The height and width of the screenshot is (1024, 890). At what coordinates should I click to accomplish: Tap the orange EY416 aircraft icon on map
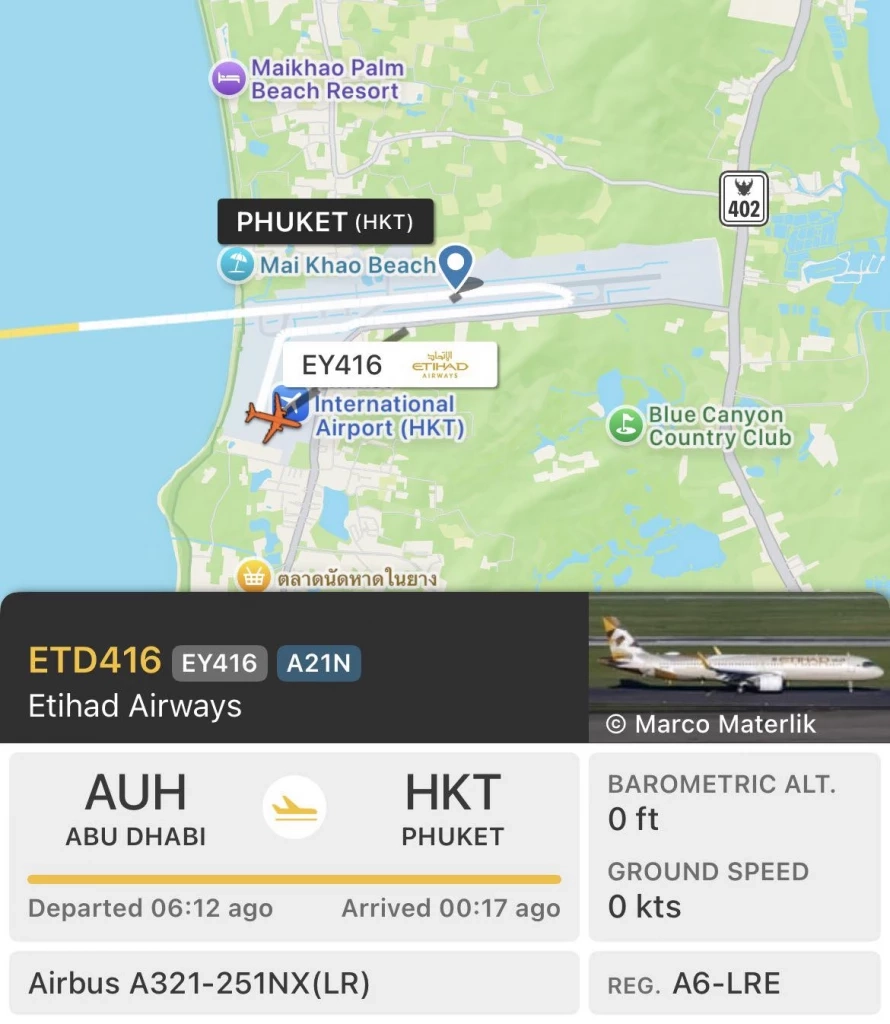272,420
